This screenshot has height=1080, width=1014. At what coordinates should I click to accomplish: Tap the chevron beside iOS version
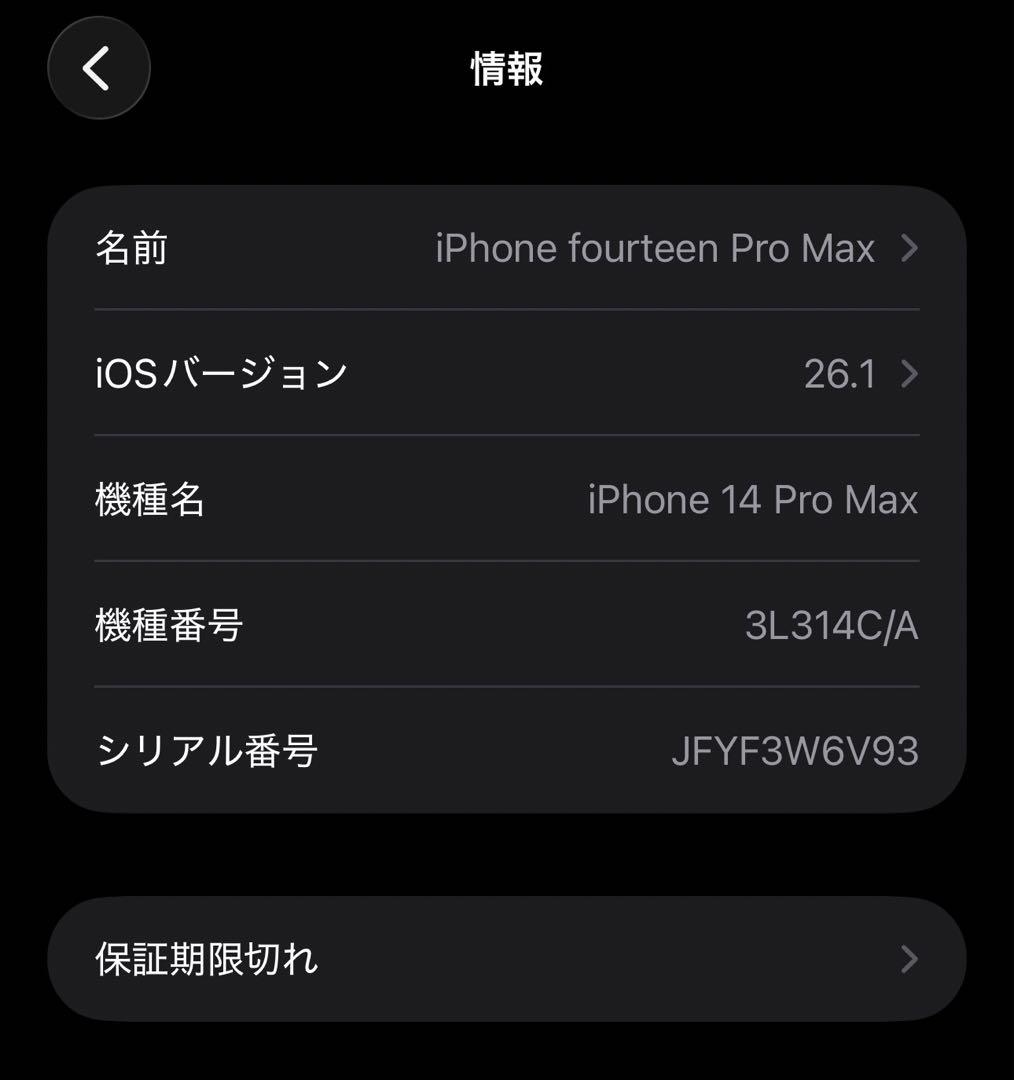coord(909,375)
